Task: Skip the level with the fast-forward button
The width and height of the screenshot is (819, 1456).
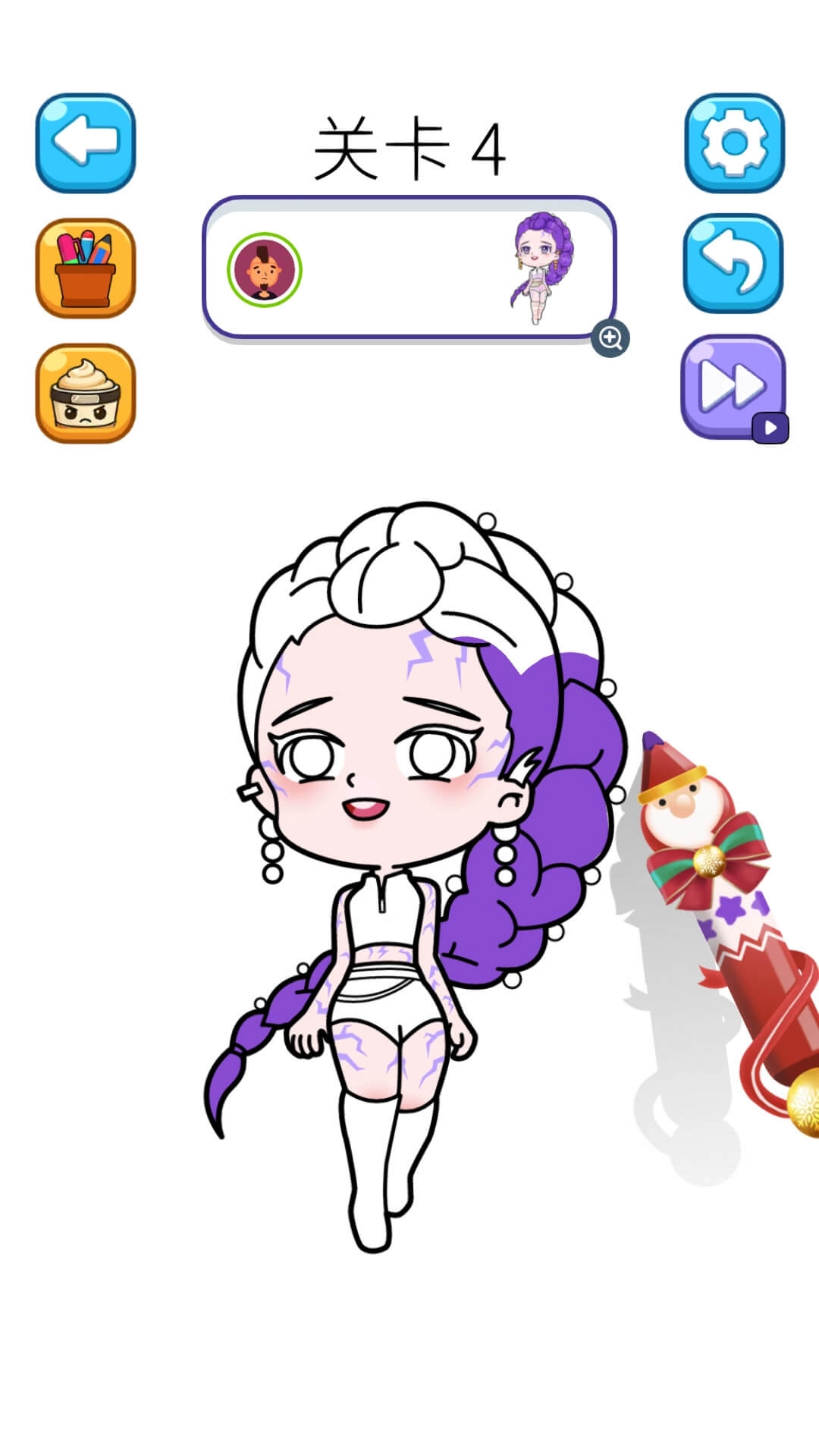Action: [x=730, y=388]
